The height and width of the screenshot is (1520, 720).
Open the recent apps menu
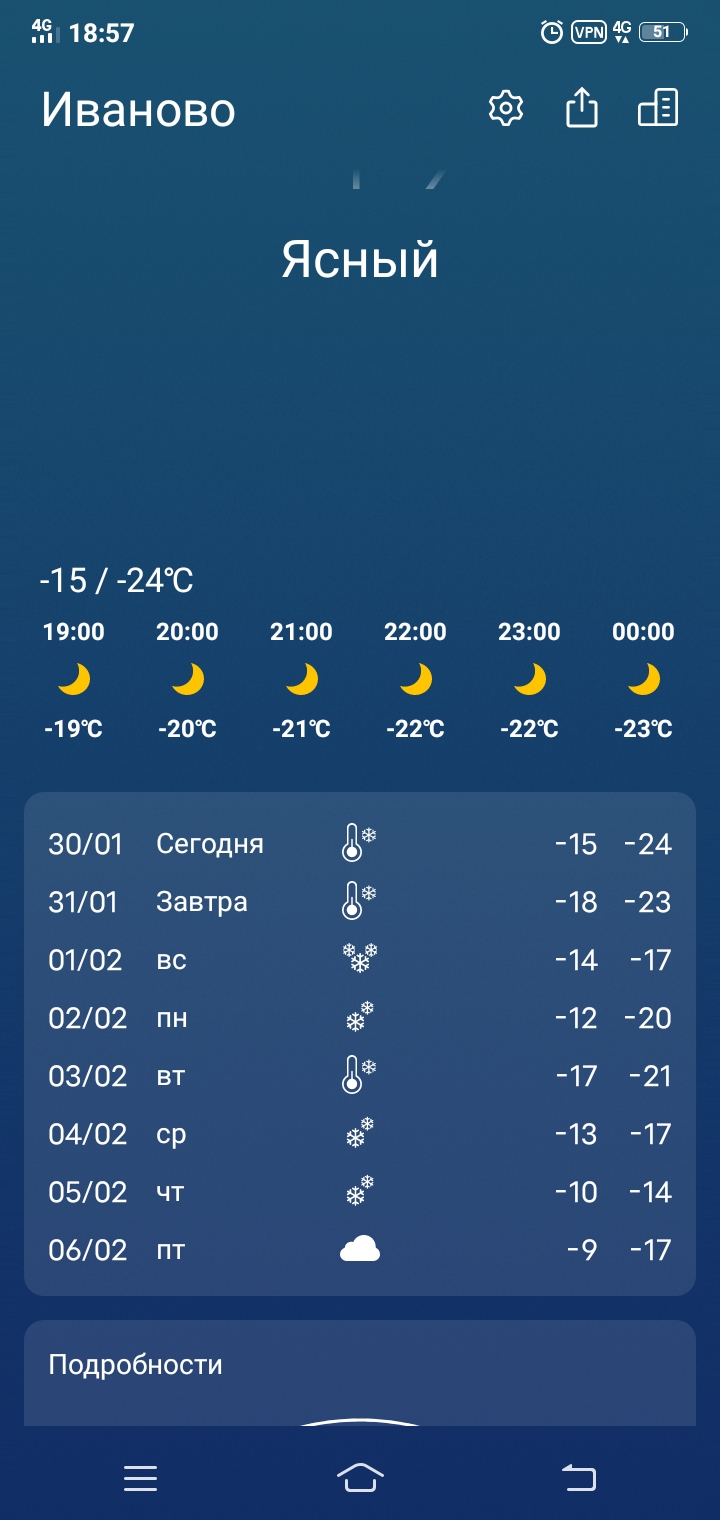[141, 1477]
